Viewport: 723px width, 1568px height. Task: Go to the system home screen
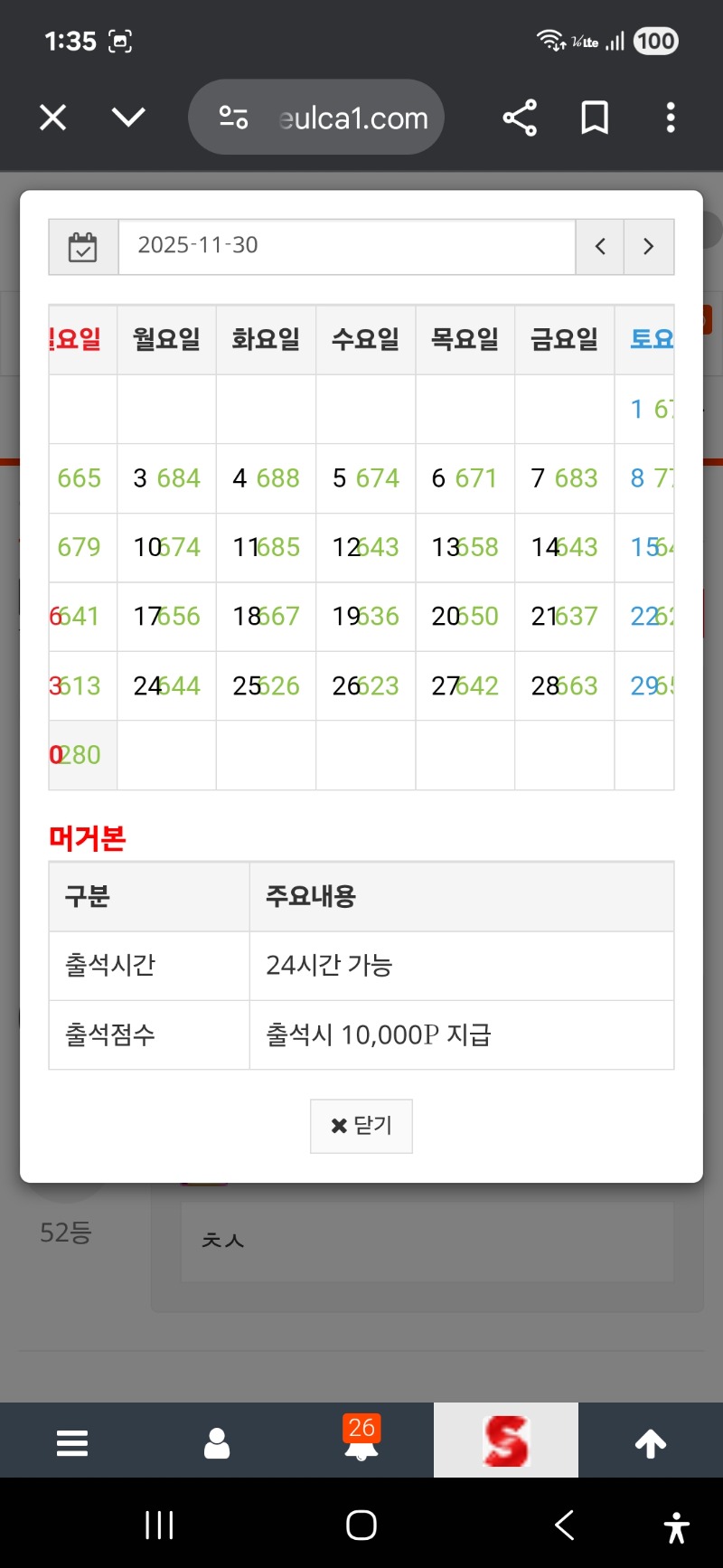(361, 1525)
